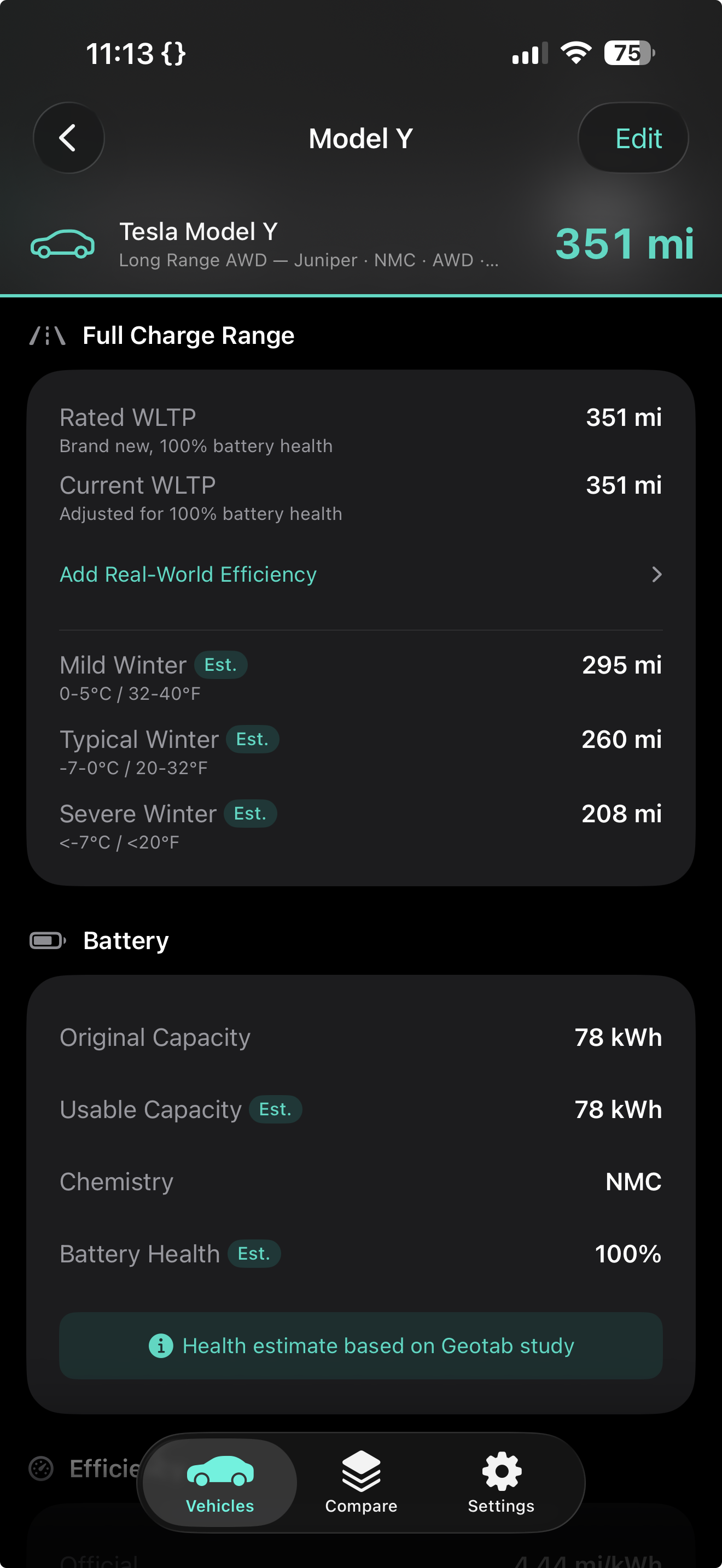Open the Settings tab in bottom navigation

pyautogui.click(x=500, y=1485)
